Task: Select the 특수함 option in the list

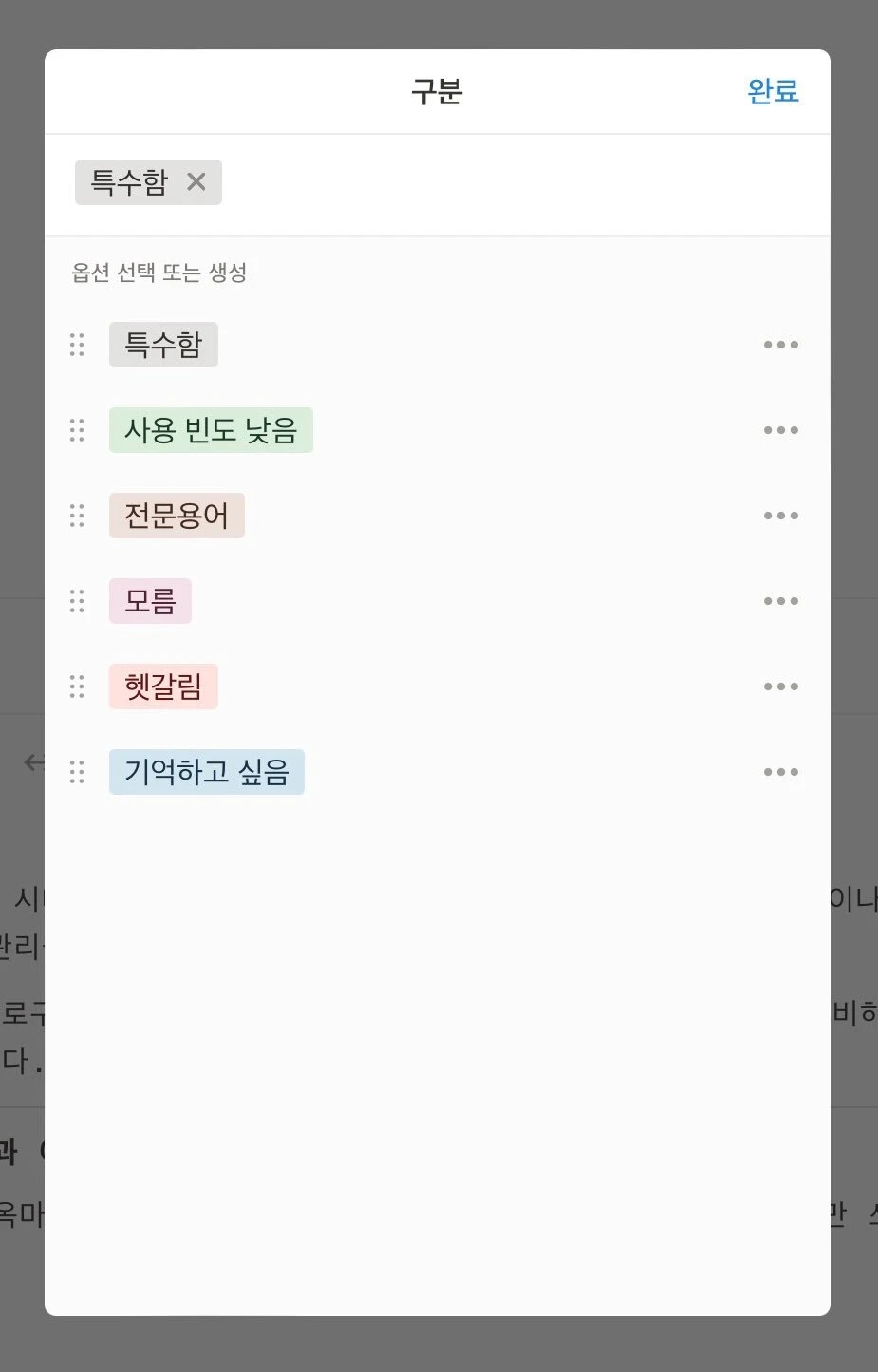Action: [x=163, y=345]
